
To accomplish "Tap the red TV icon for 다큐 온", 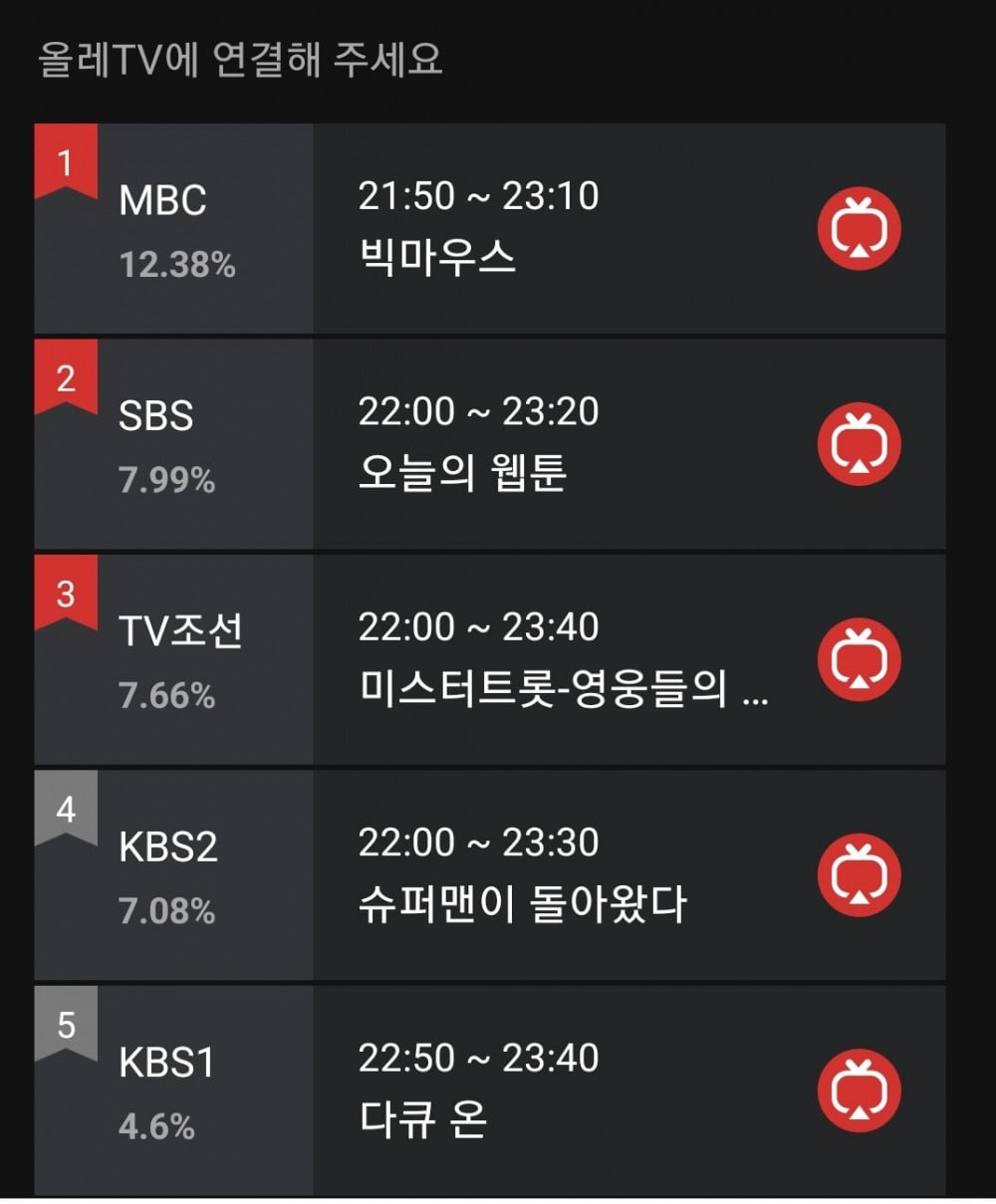I will coord(859,1089).
